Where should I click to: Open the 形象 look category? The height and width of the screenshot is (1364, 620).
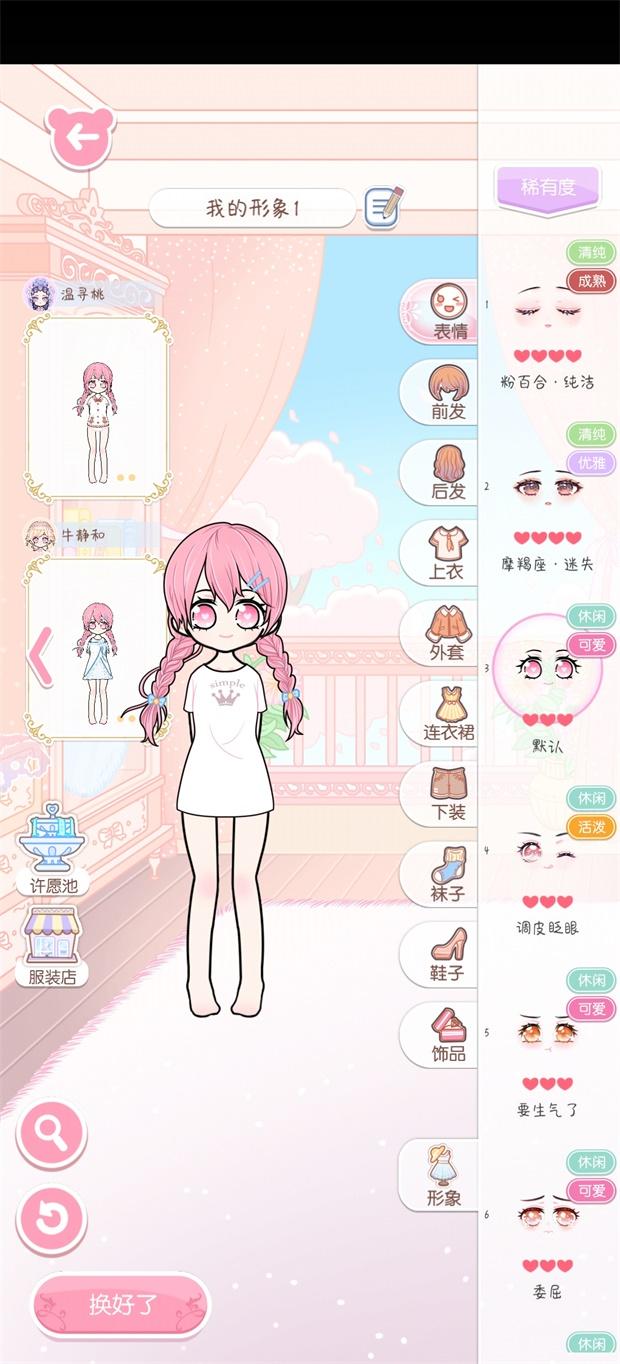(x=440, y=1176)
